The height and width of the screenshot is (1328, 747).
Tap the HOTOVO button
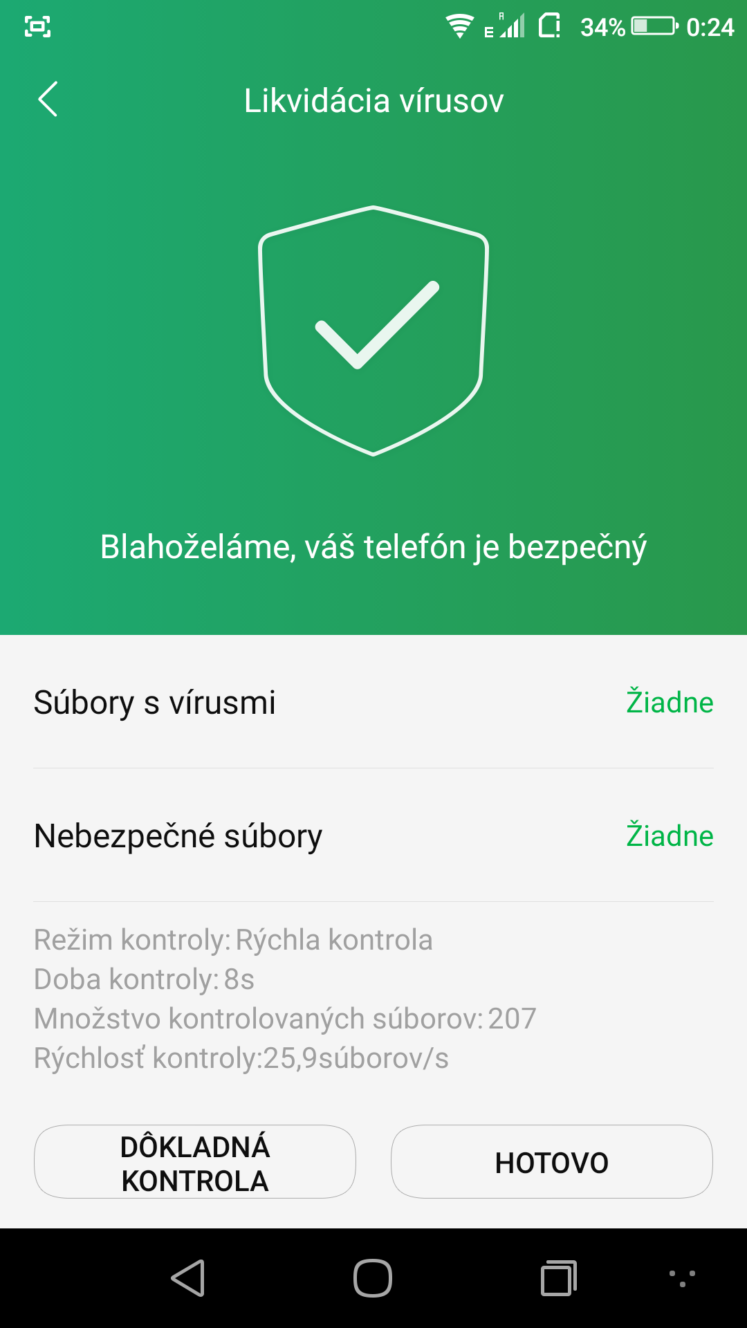coord(552,1162)
